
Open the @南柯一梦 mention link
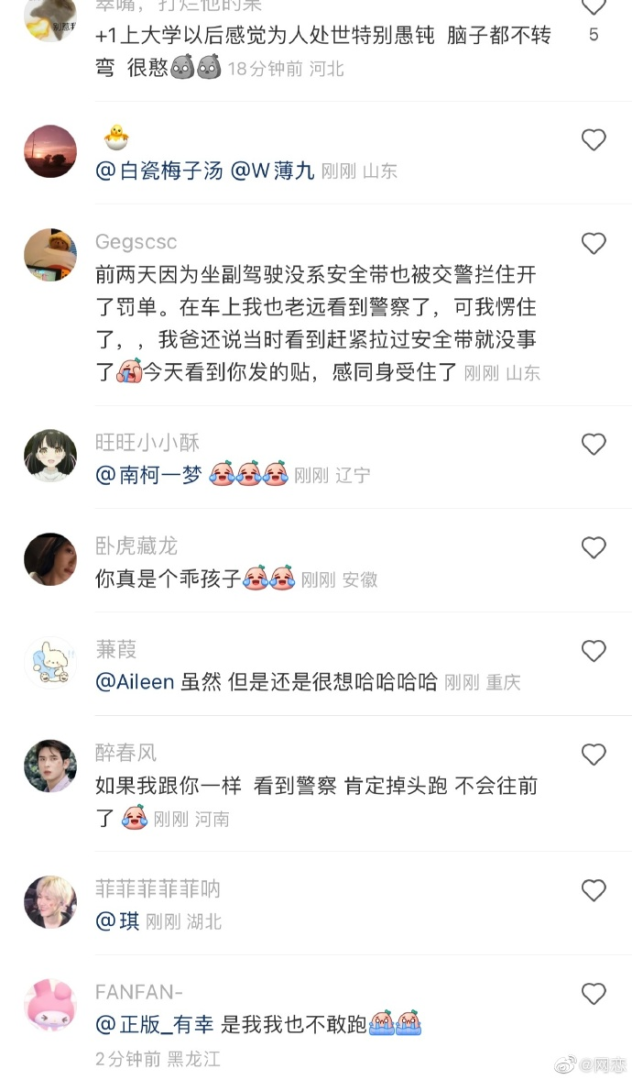[148, 475]
